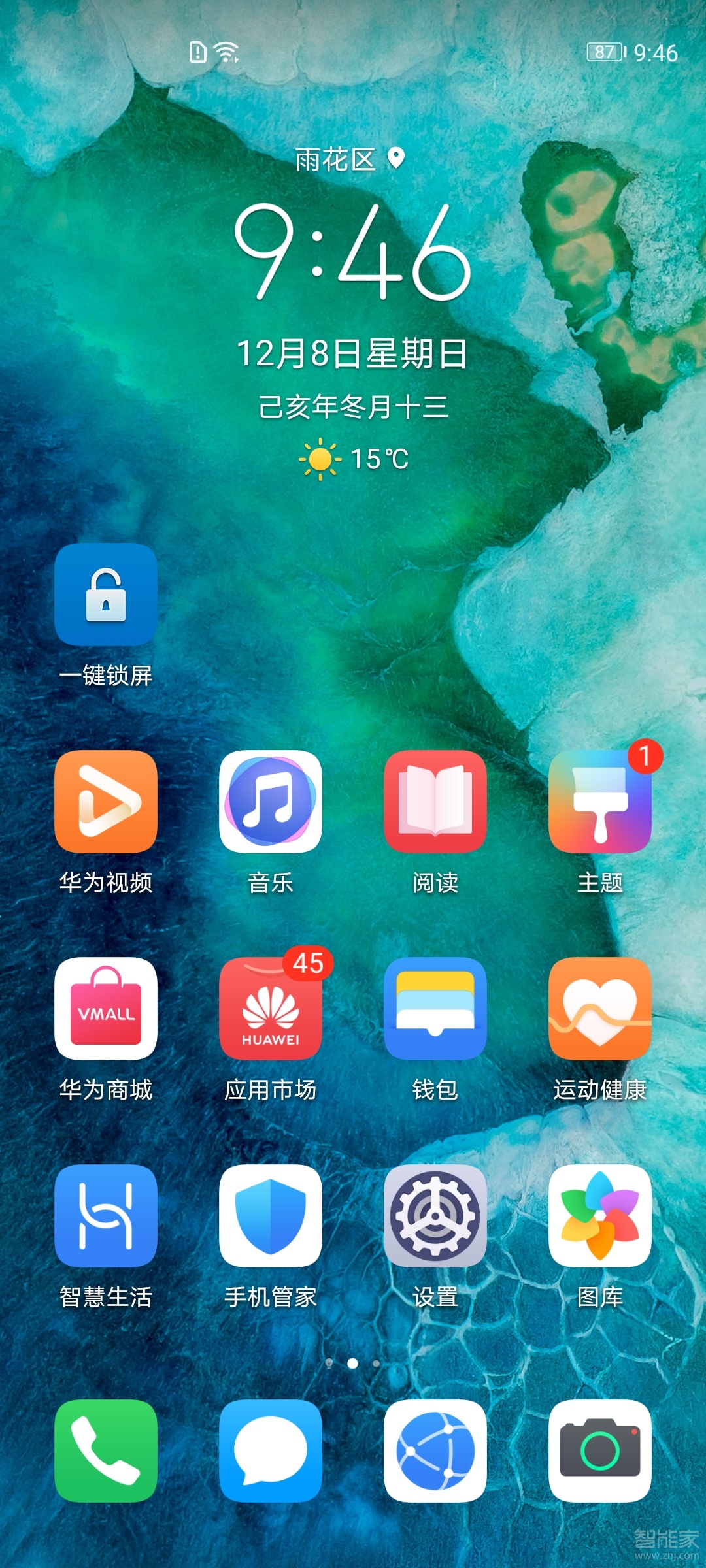
Task: Open 智慧生活 smart life app
Action: (106, 1216)
